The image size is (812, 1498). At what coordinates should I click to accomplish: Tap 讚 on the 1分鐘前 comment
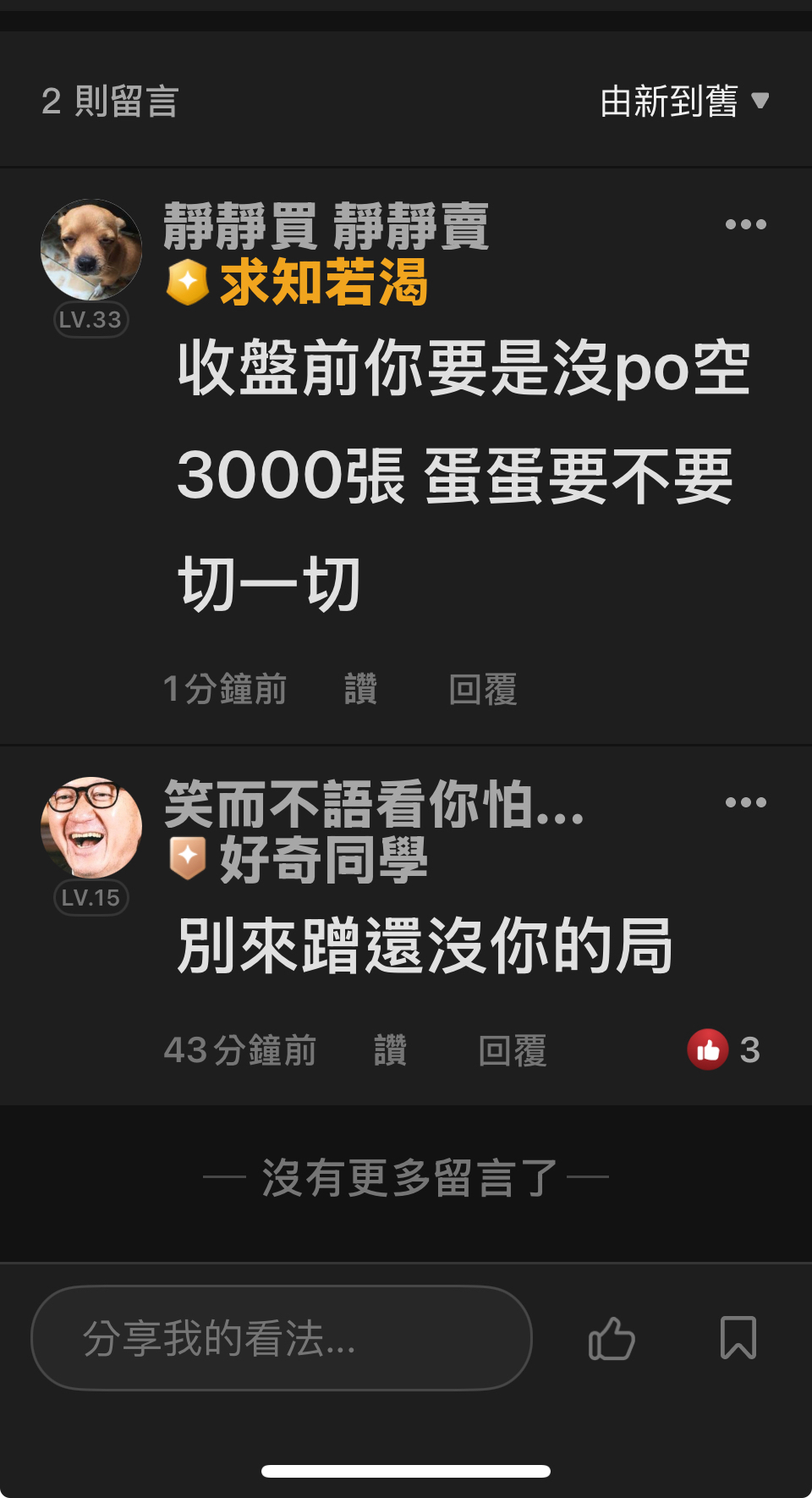pyautogui.click(x=360, y=689)
